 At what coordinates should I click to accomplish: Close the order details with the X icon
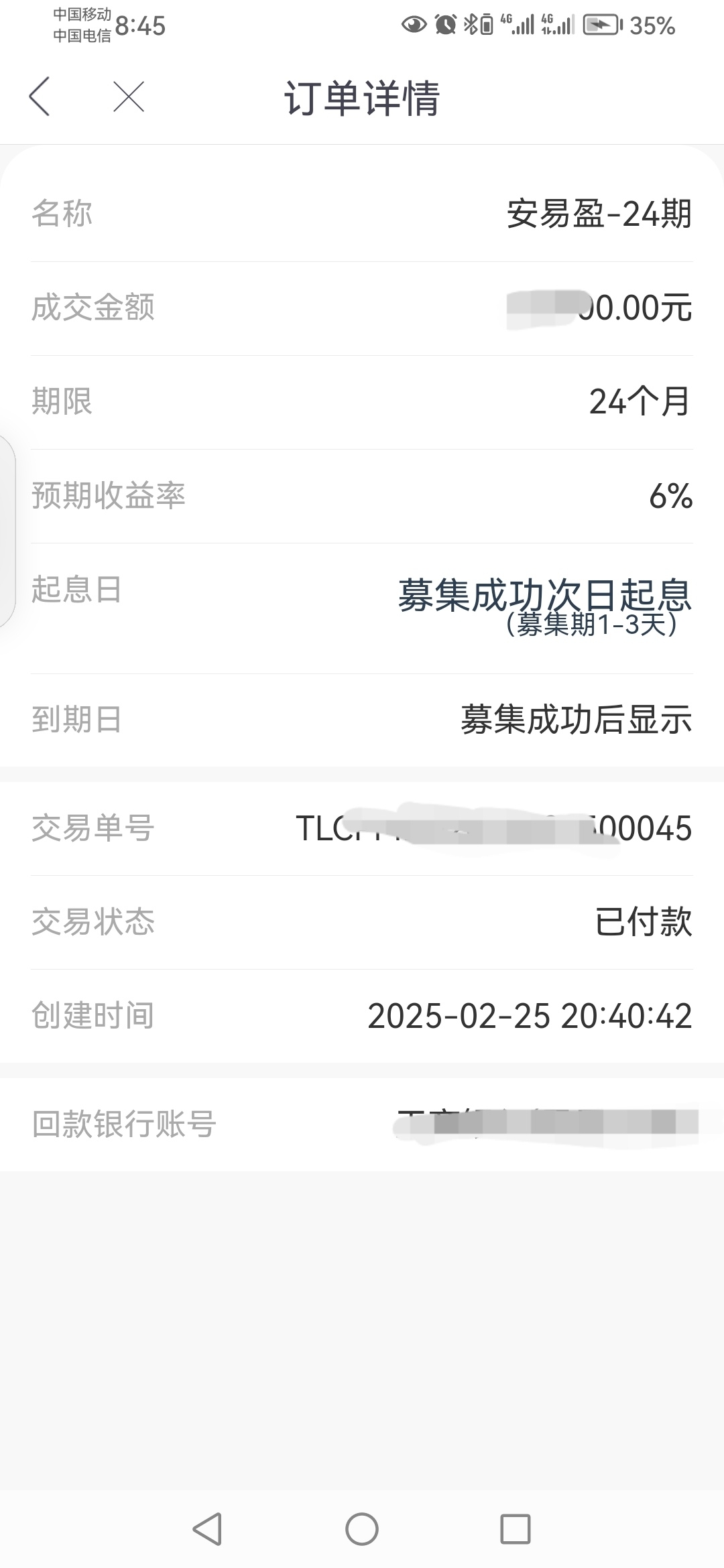(129, 96)
